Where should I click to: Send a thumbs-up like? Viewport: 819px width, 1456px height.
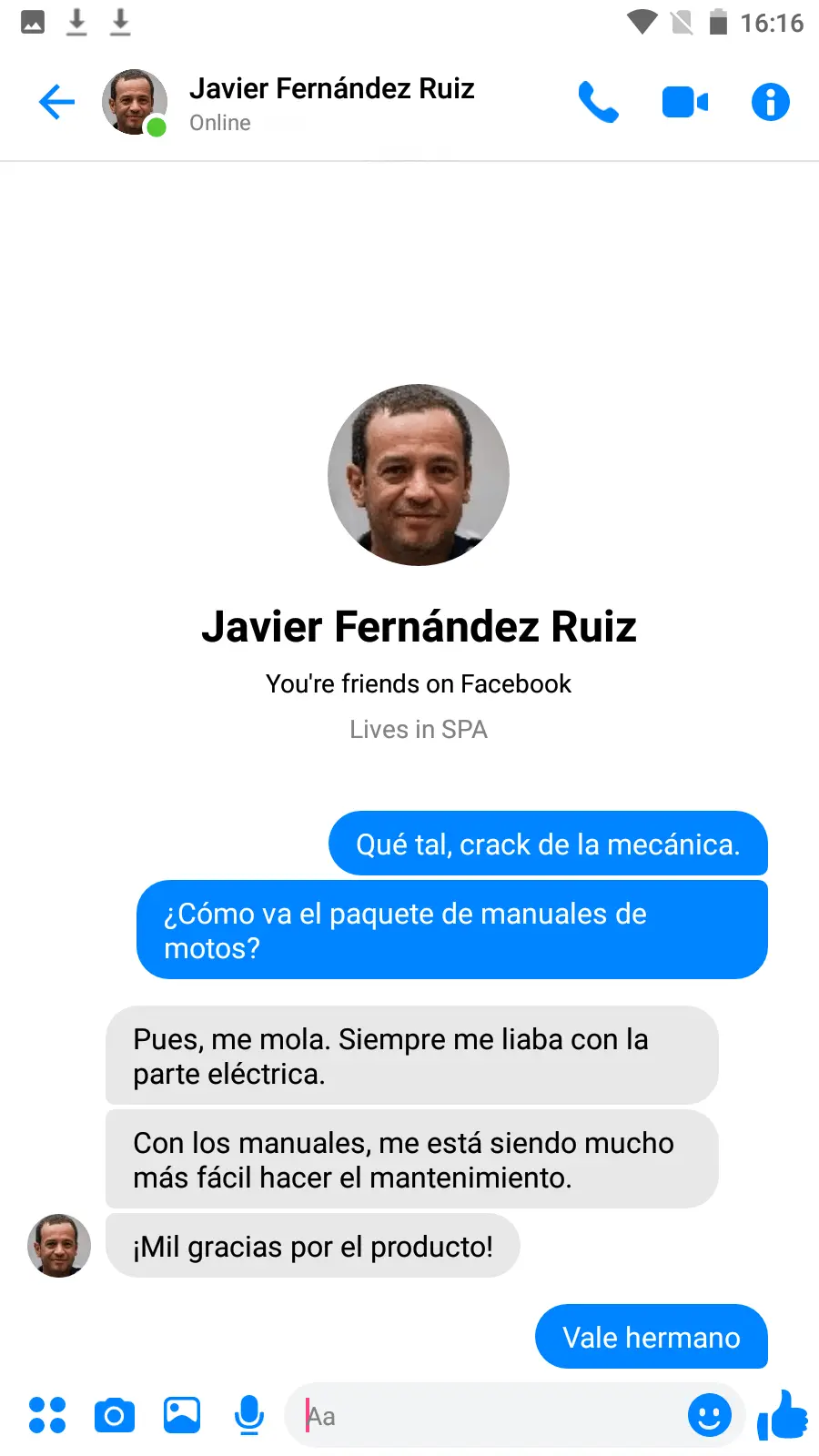point(782,1416)
